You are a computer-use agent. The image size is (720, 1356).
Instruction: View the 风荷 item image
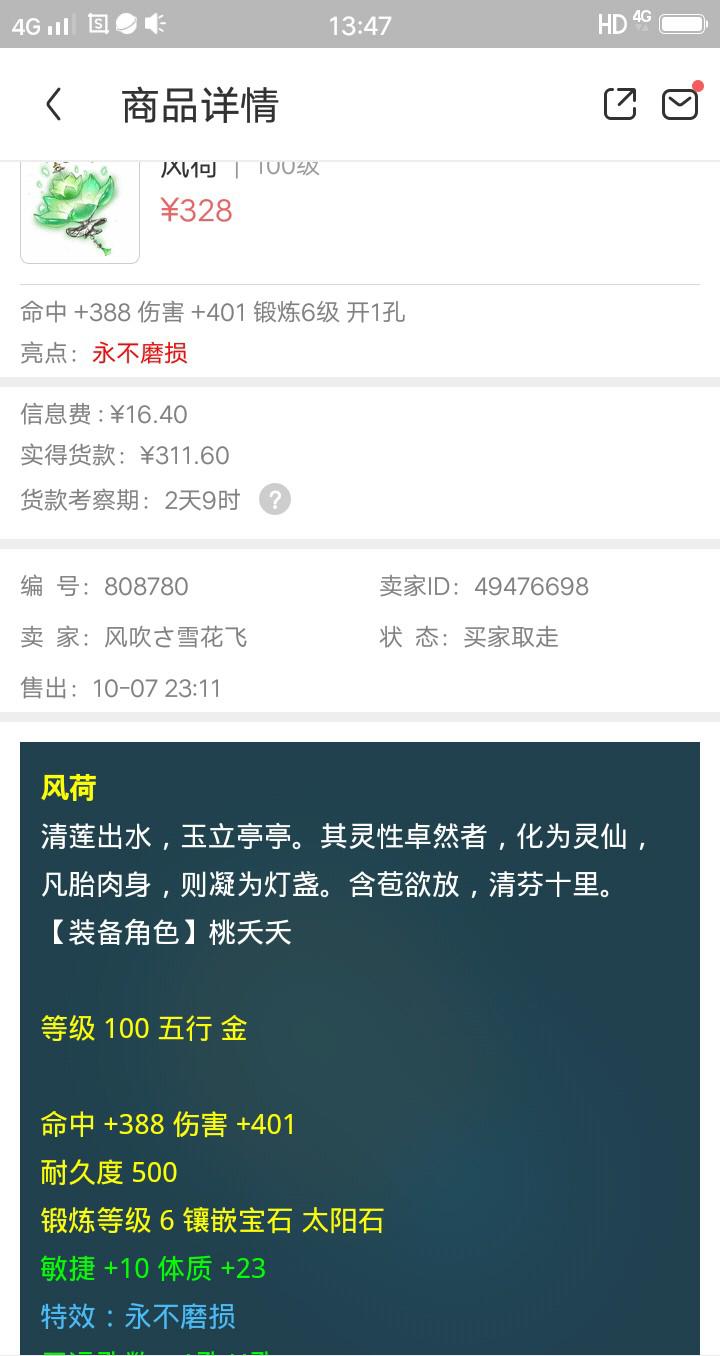pos(80,211)
